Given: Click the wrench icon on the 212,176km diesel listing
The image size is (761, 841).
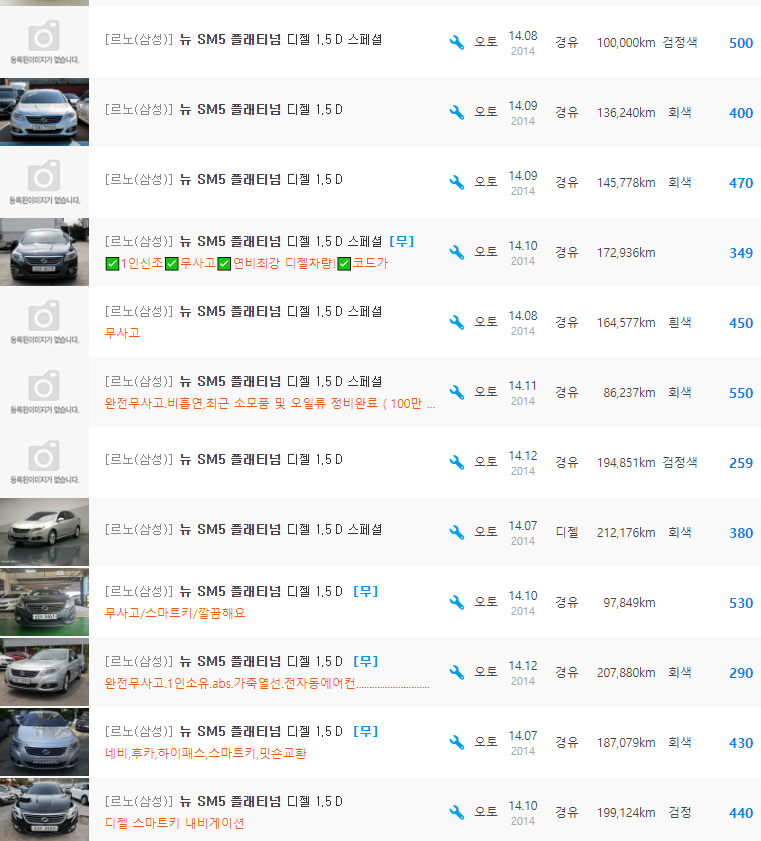Looking at the screenshot, I should 457,531.
